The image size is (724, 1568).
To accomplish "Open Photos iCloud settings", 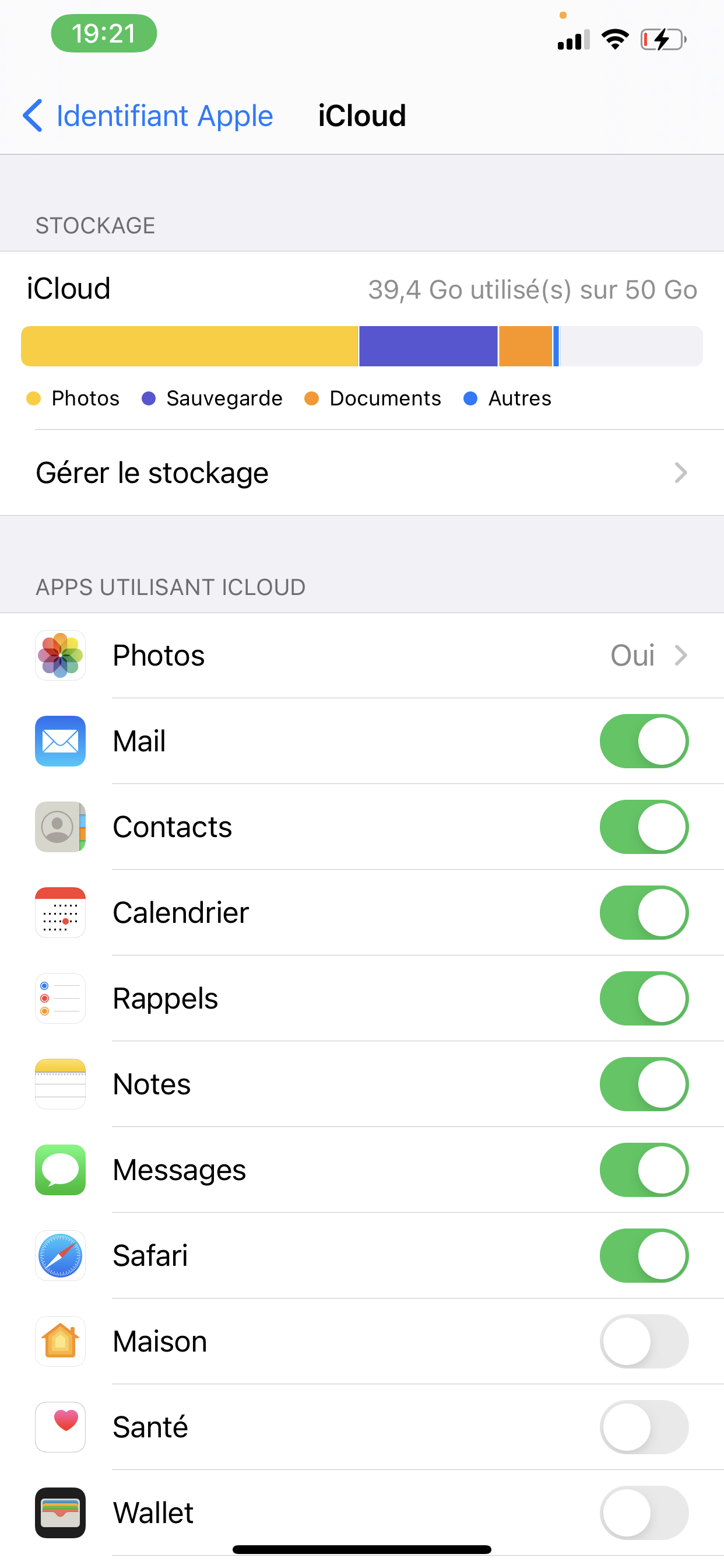I will click(362, 656).
